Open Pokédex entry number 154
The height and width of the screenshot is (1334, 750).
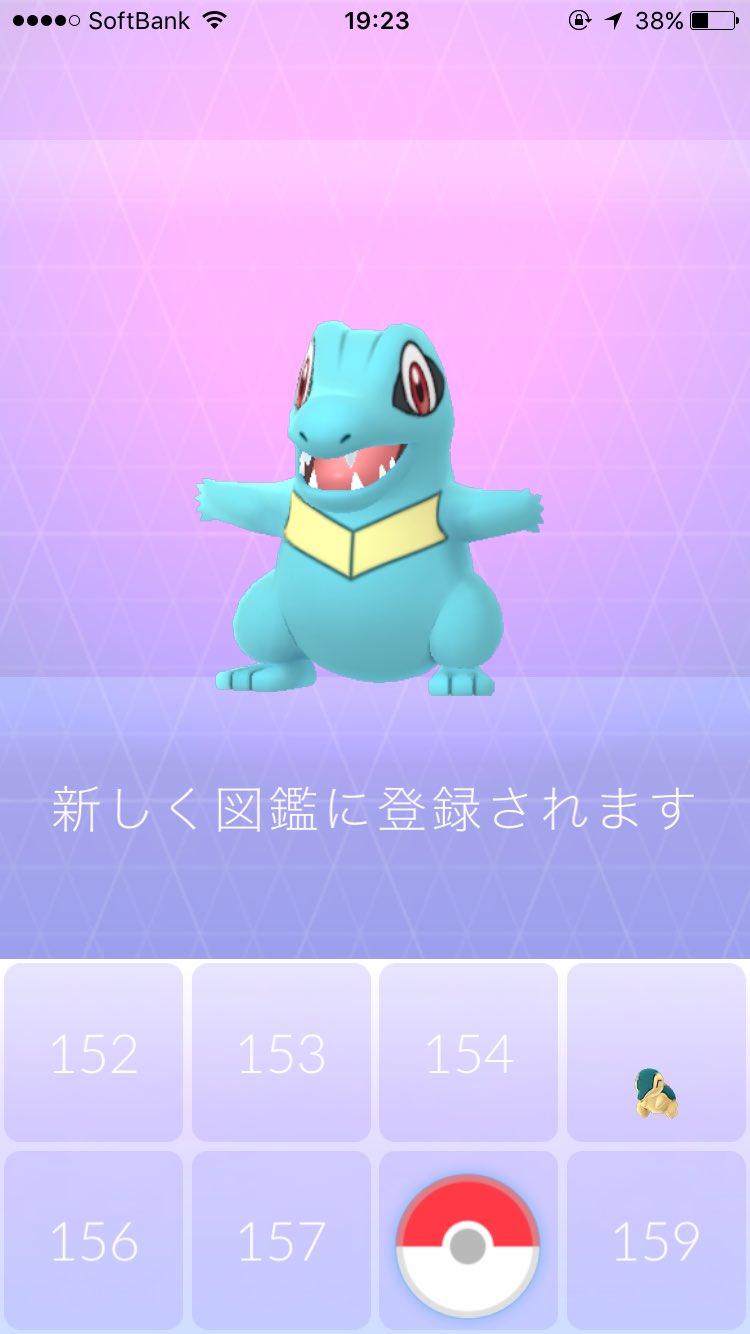pyautogui.click(x=469, y=1053)
